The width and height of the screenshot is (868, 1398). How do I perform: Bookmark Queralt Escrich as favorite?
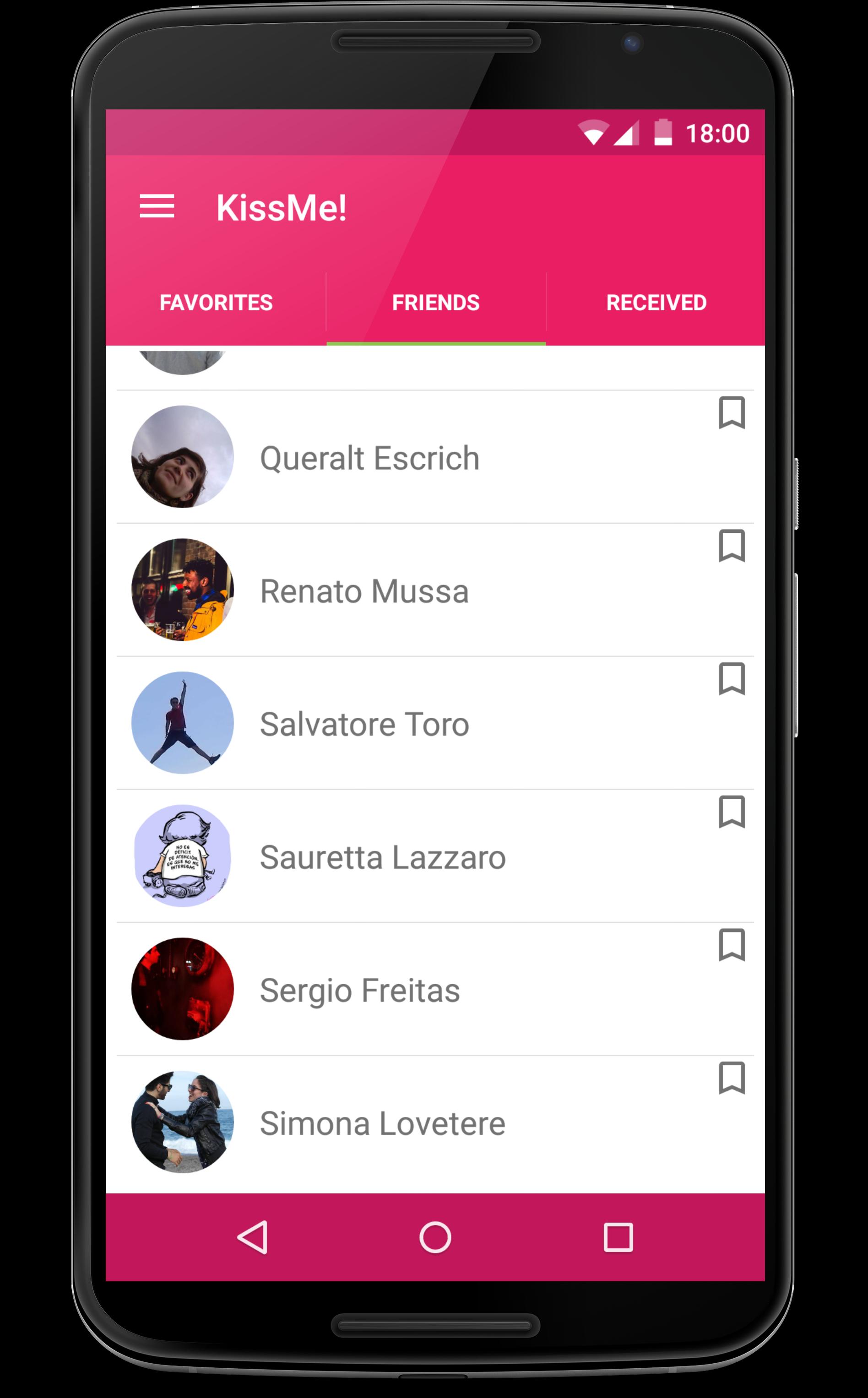click(x=732, y=412)
